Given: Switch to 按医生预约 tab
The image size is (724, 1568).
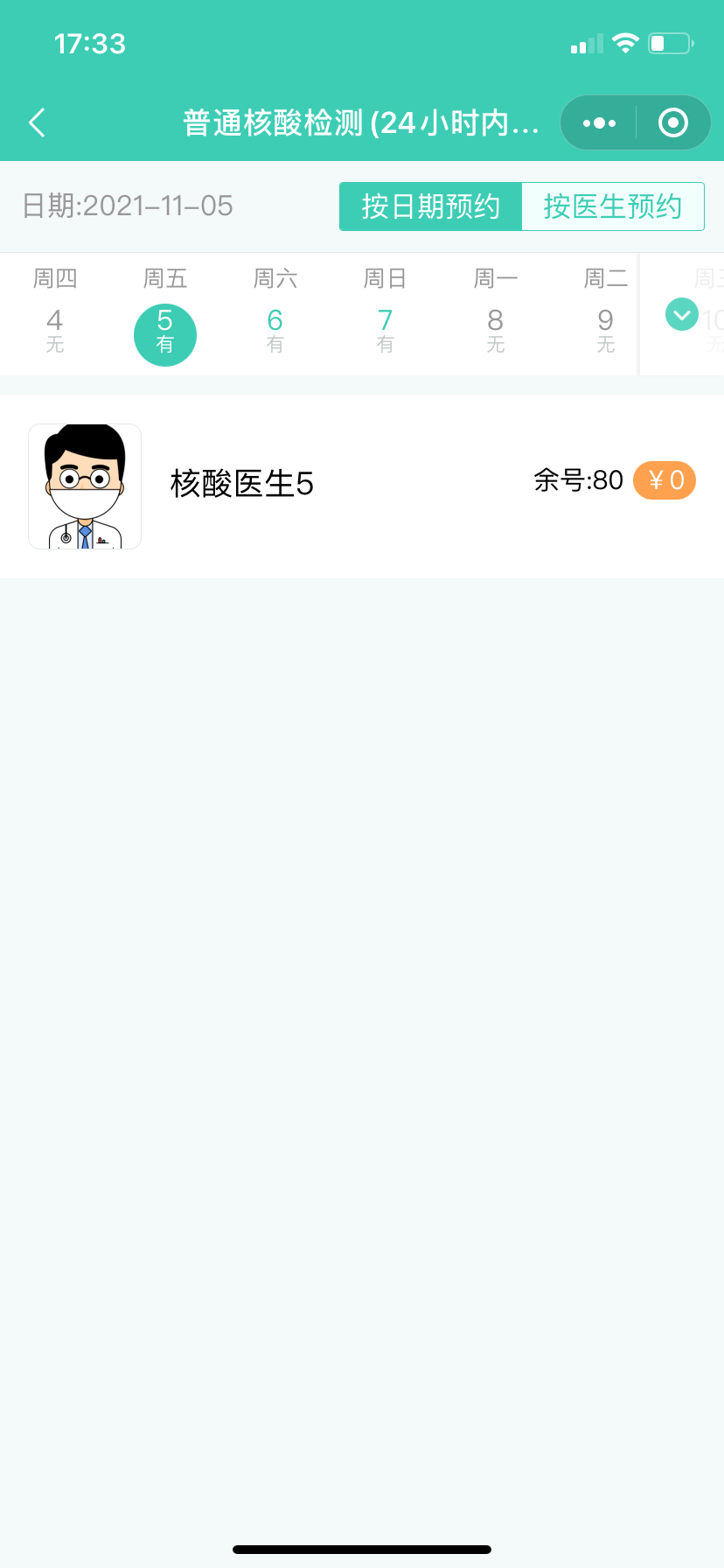Looking at the screenshot, I should (x=612, y=206).
